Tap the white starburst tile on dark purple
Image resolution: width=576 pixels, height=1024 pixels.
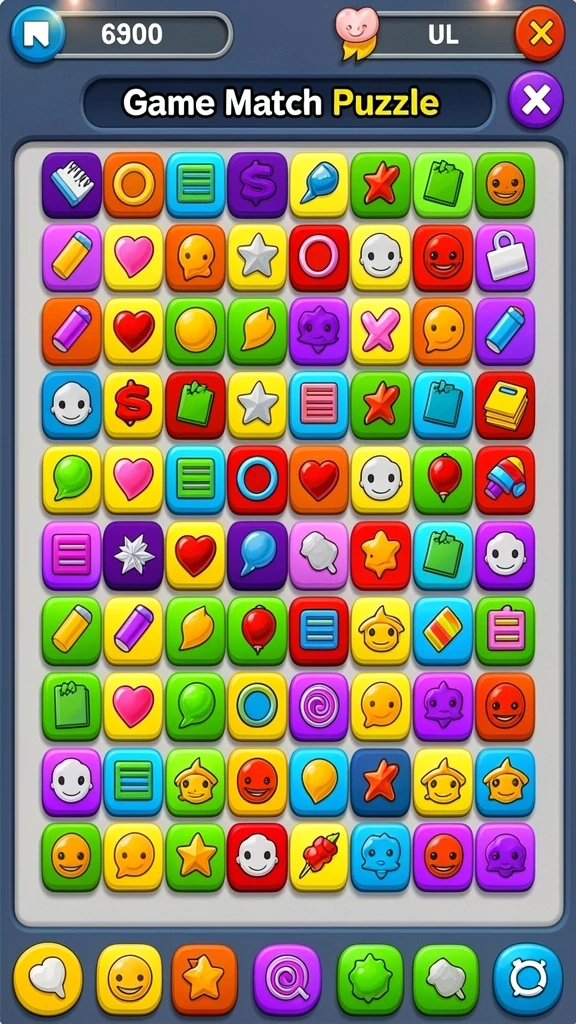pyautogui.click(x=133, y=554)
